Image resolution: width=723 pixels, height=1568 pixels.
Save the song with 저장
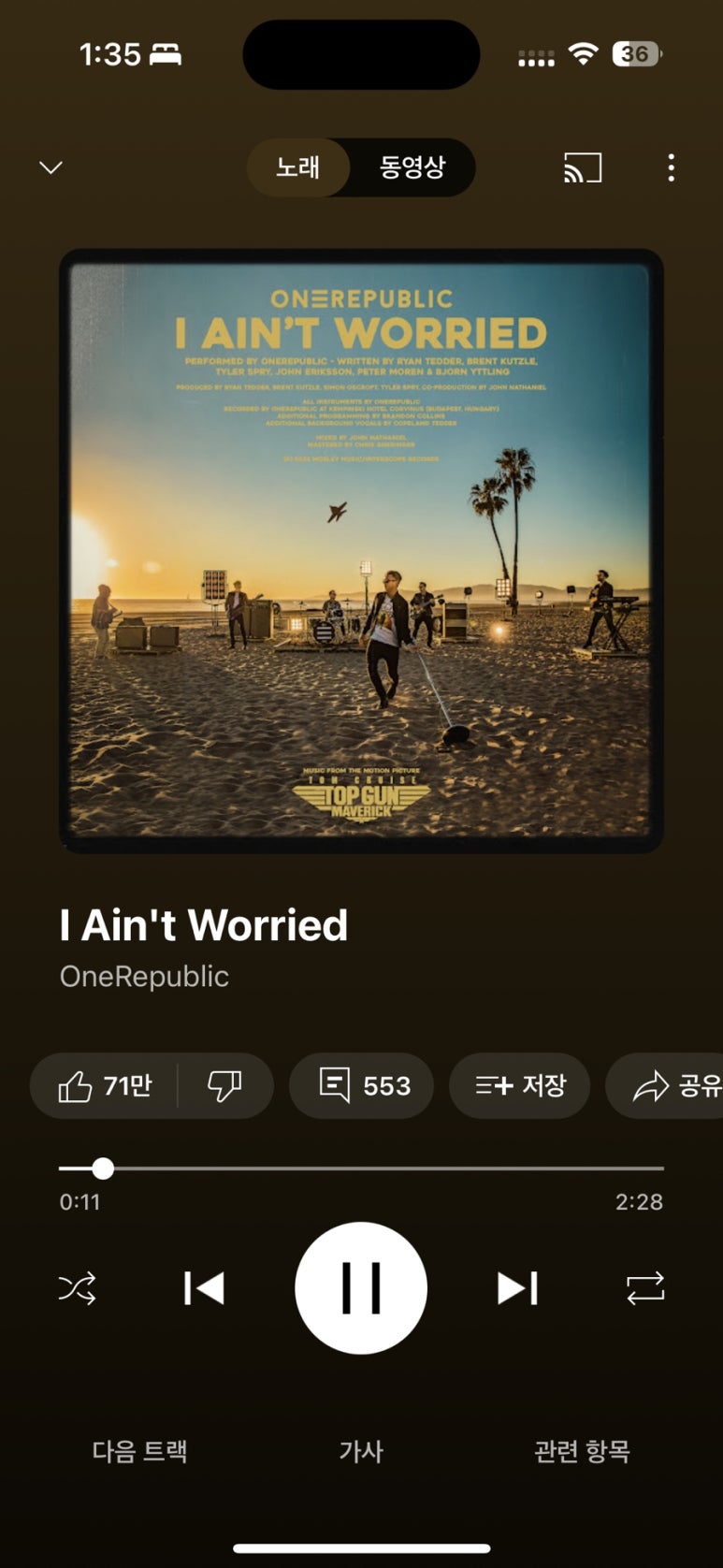coord(520,1085)
